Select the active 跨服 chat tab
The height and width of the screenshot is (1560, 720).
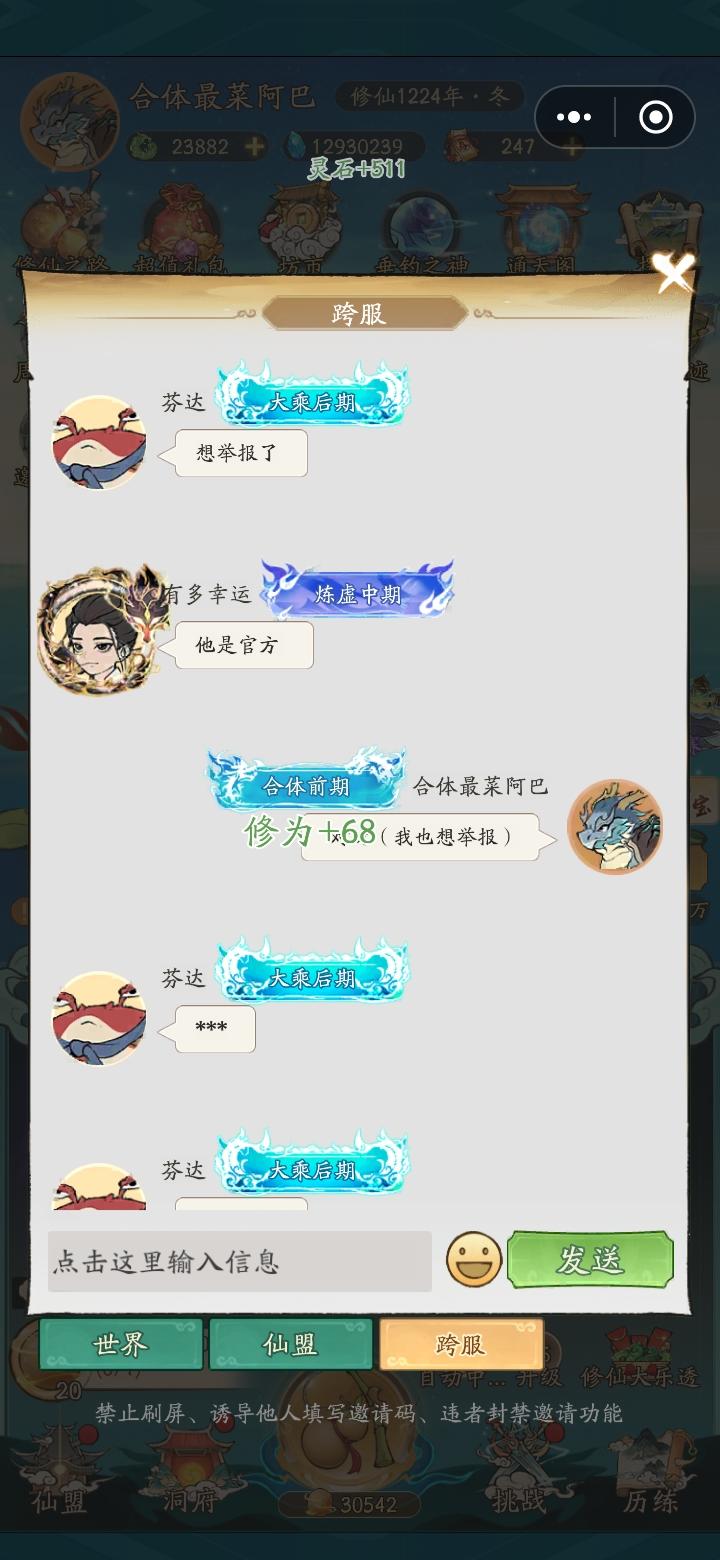pyautogui.click(x=460, y=1344)
